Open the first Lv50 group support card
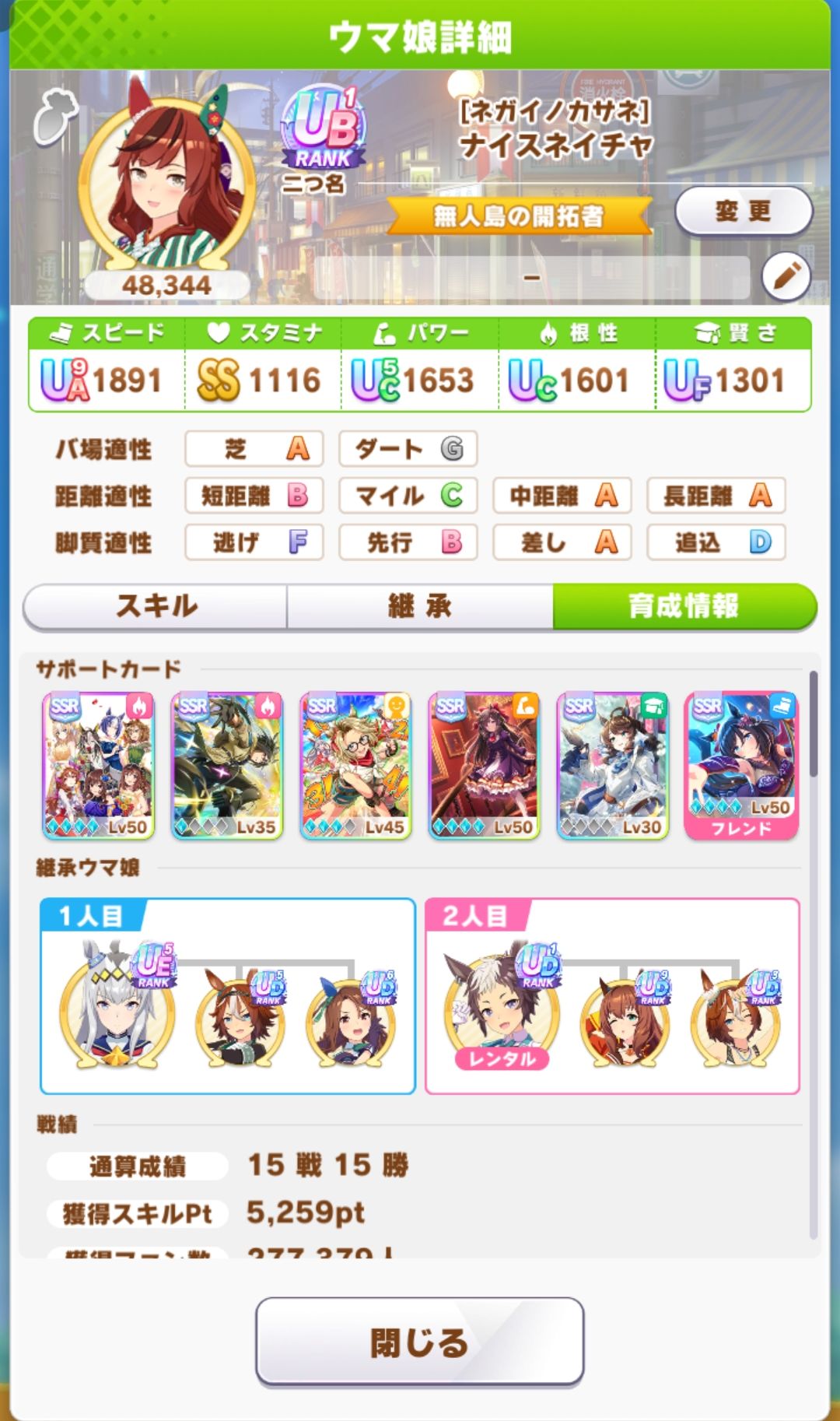The width and height of the screenshot is (840, 1421). pos(99,765)
